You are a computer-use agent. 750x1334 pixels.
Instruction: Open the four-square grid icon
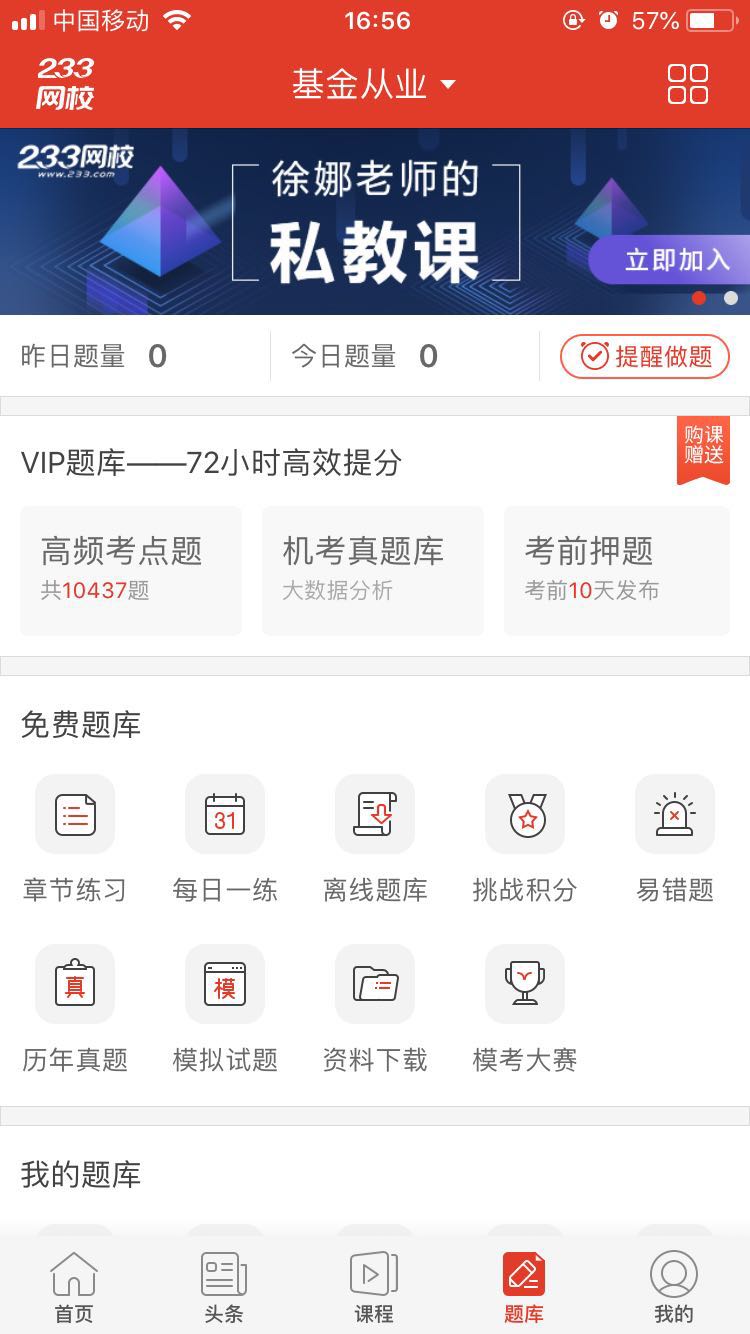pyautogui.click(x=687, y=84)
